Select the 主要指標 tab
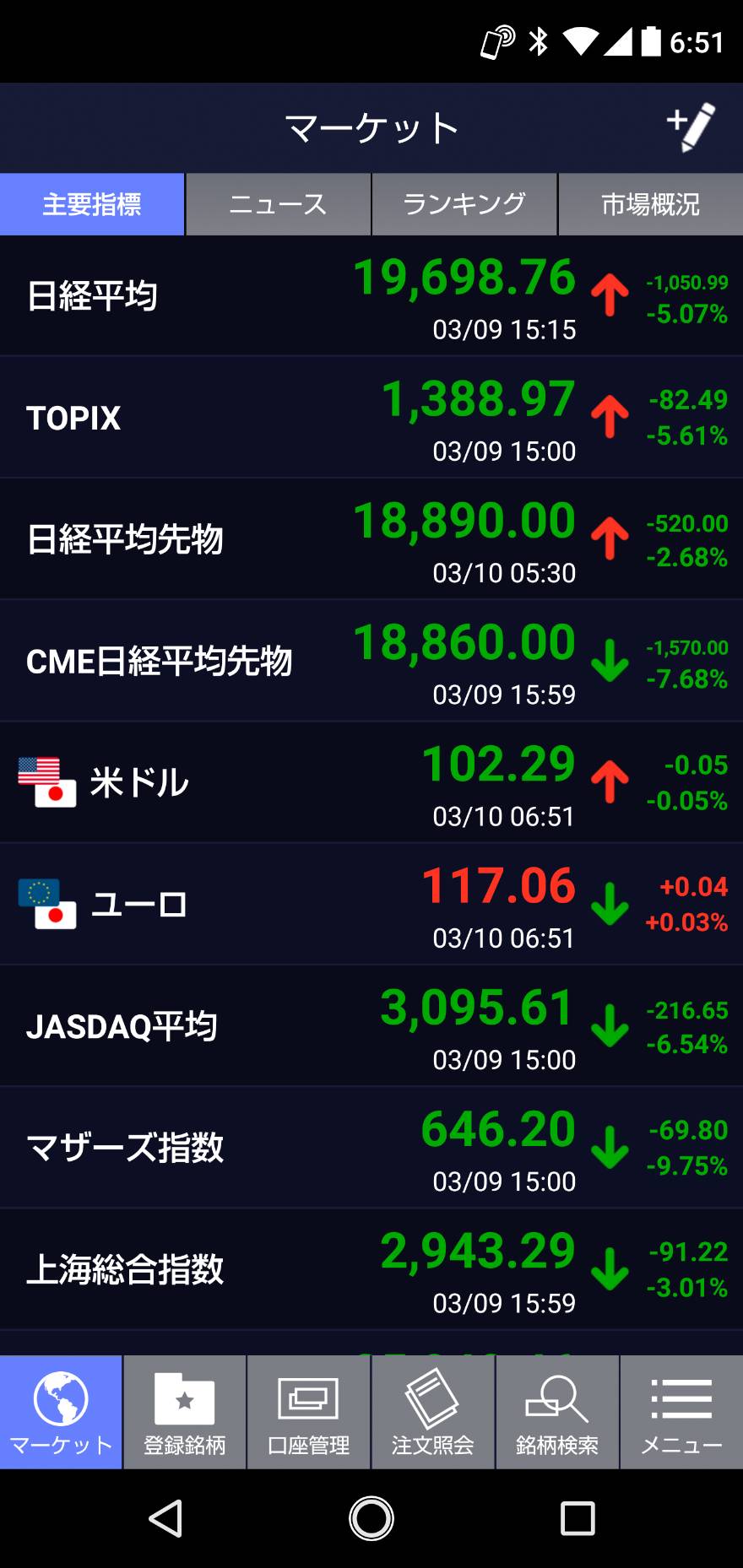 [x=92, y=204]
